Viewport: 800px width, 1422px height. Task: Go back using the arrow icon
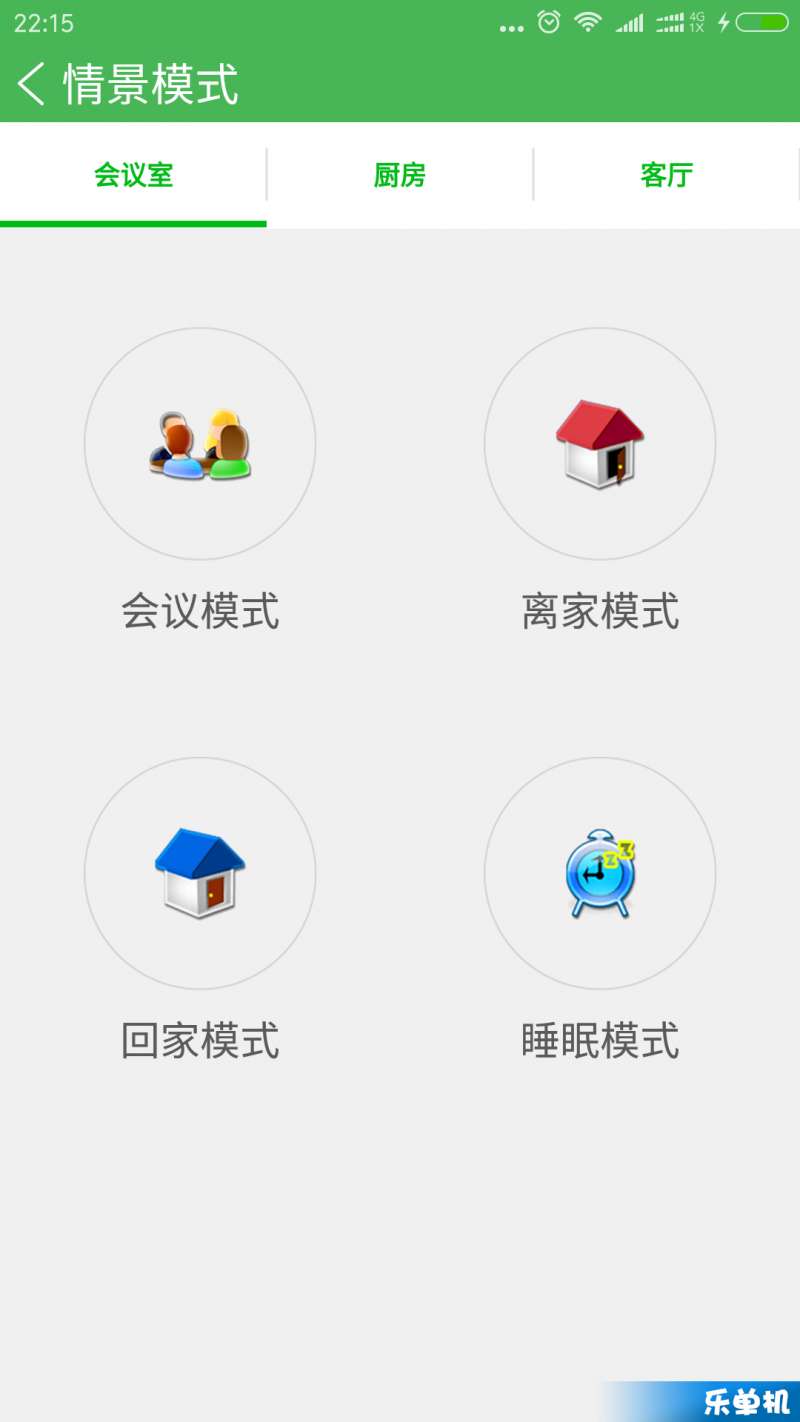(32, 84)
